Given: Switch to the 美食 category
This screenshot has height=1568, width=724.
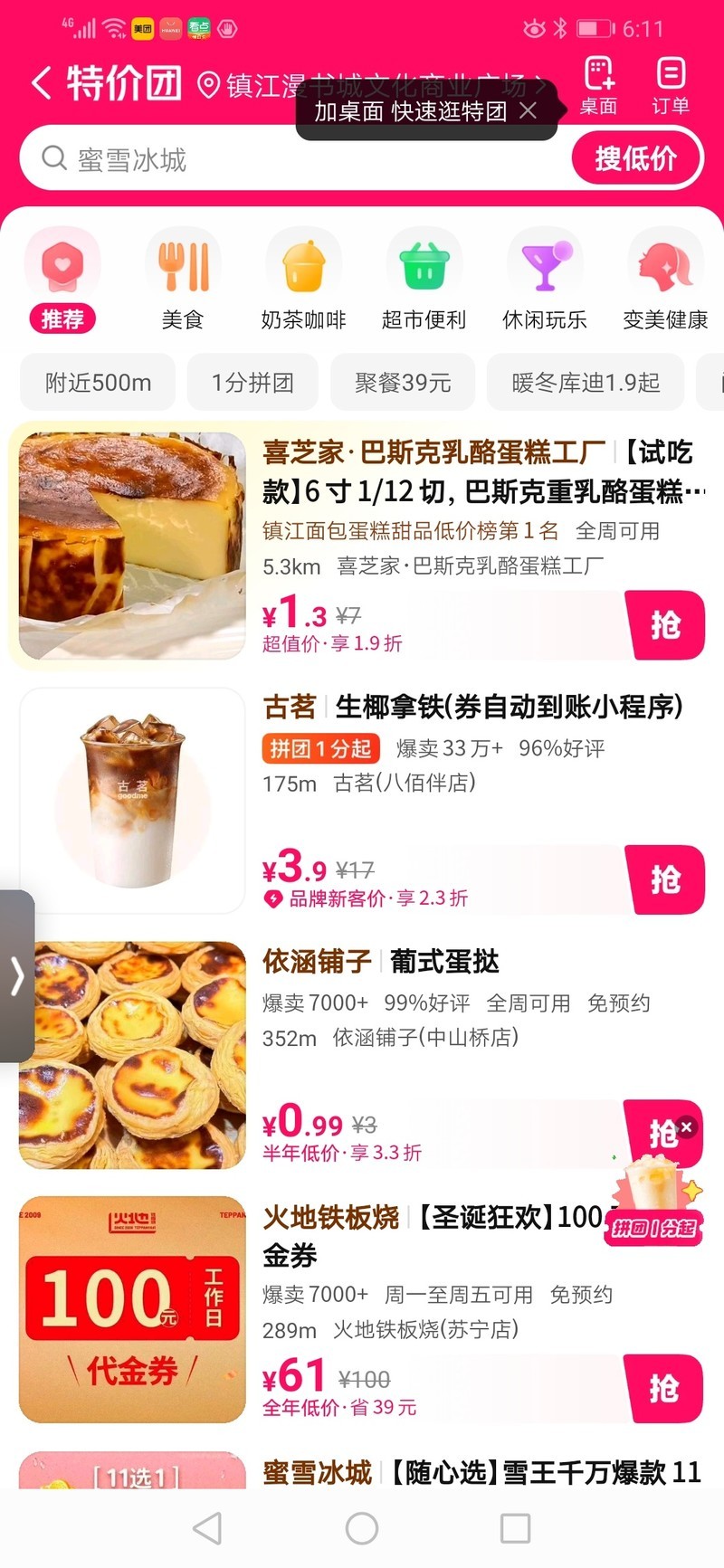Looking at the screenshot, I should 183,280.
